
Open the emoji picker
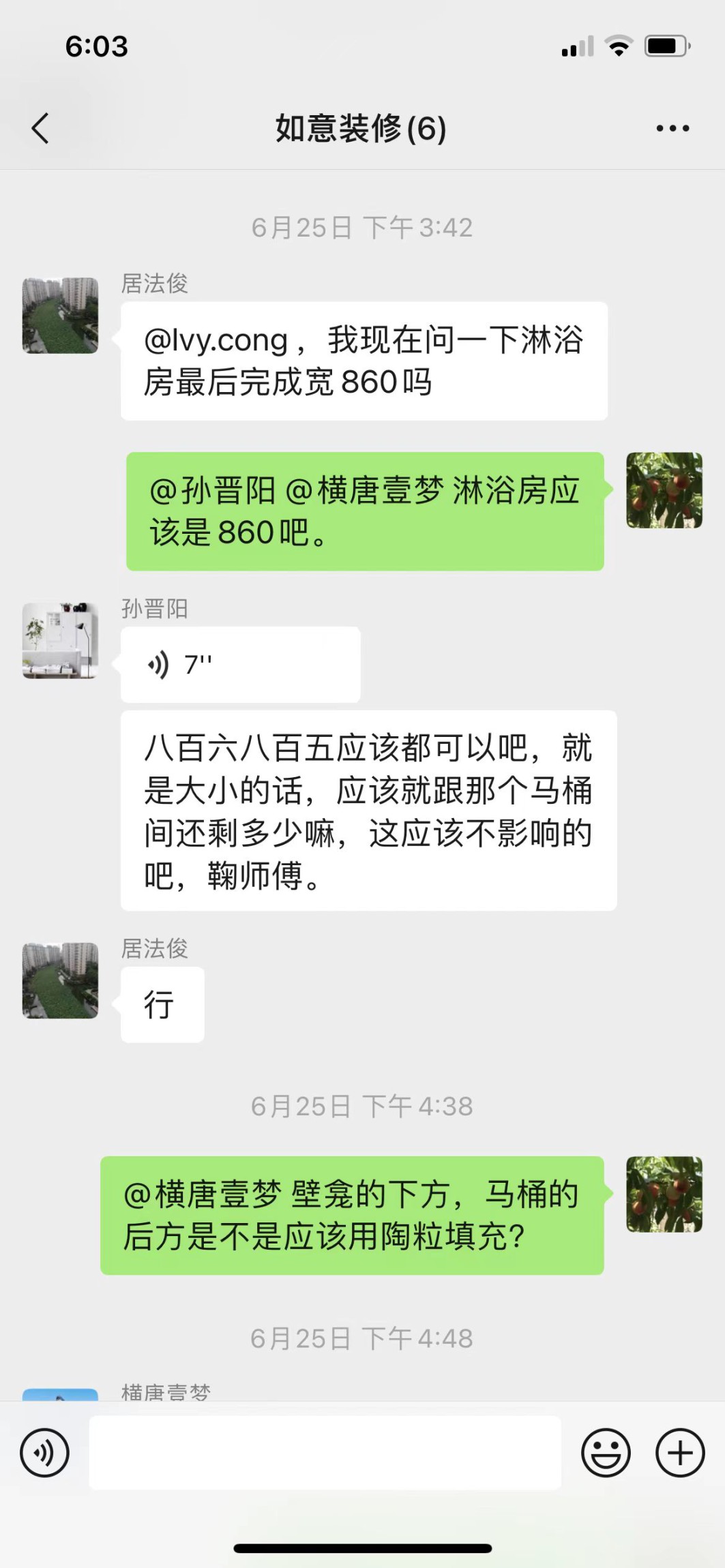(x=606, y=1453)
